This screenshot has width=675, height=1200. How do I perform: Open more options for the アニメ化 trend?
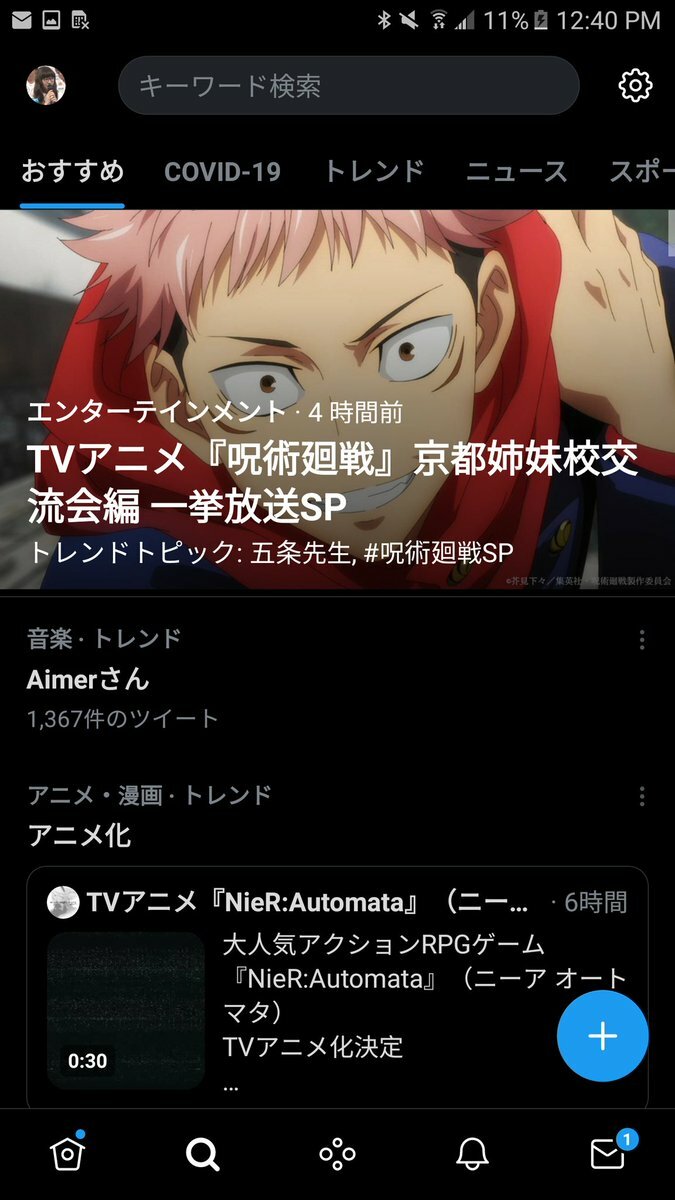pyautogui.click(x=642, y=797)
